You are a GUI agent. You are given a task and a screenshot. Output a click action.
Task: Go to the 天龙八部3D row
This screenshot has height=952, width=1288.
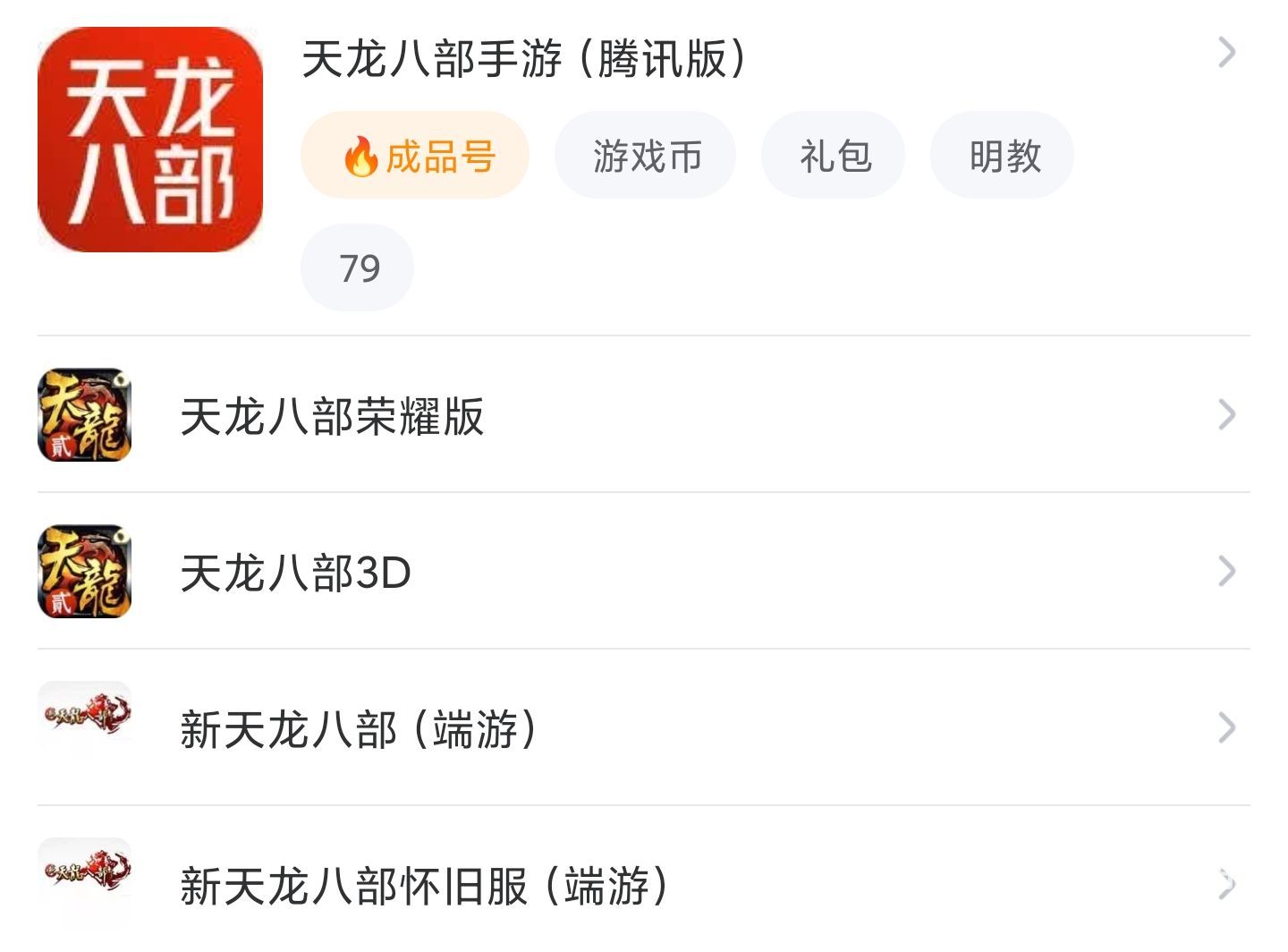[x=295, y=573]
